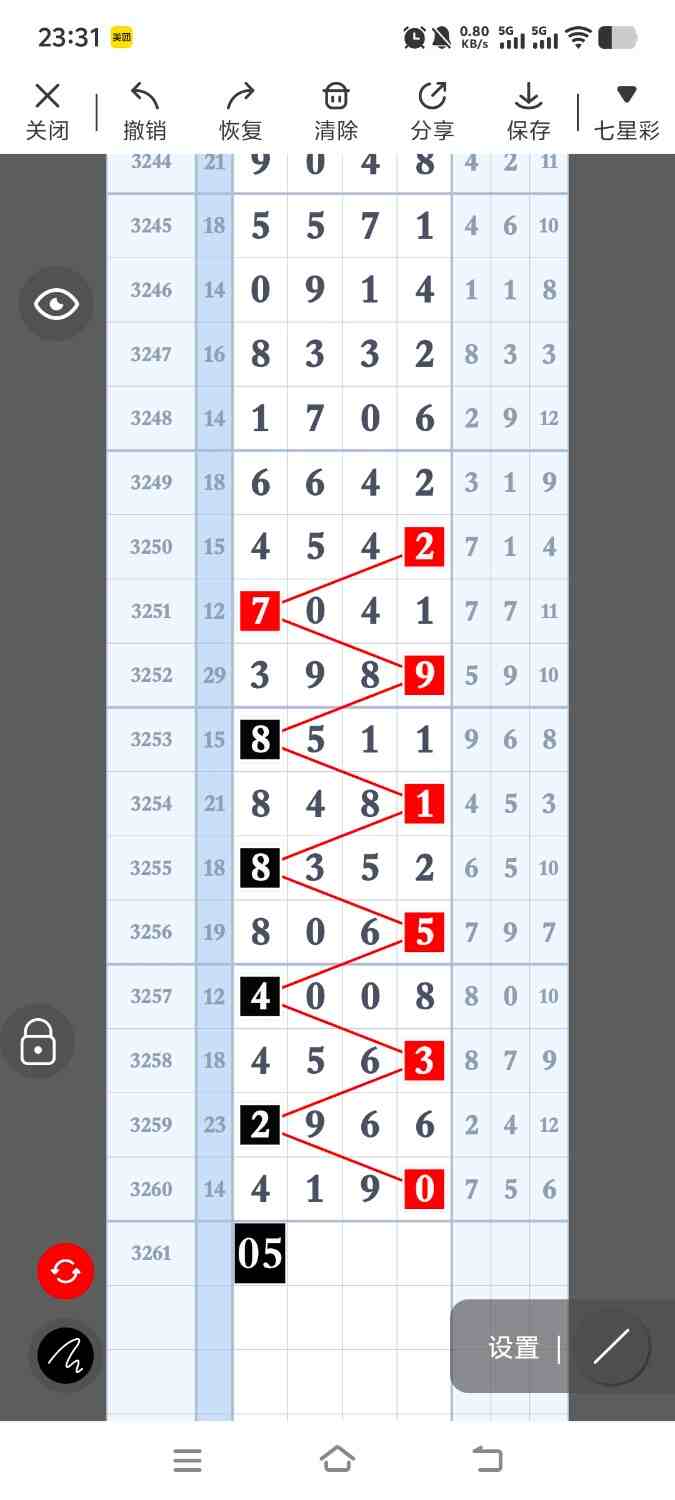
Task: Toggle visibility with the eye icon
Action: tap(56, 304)
